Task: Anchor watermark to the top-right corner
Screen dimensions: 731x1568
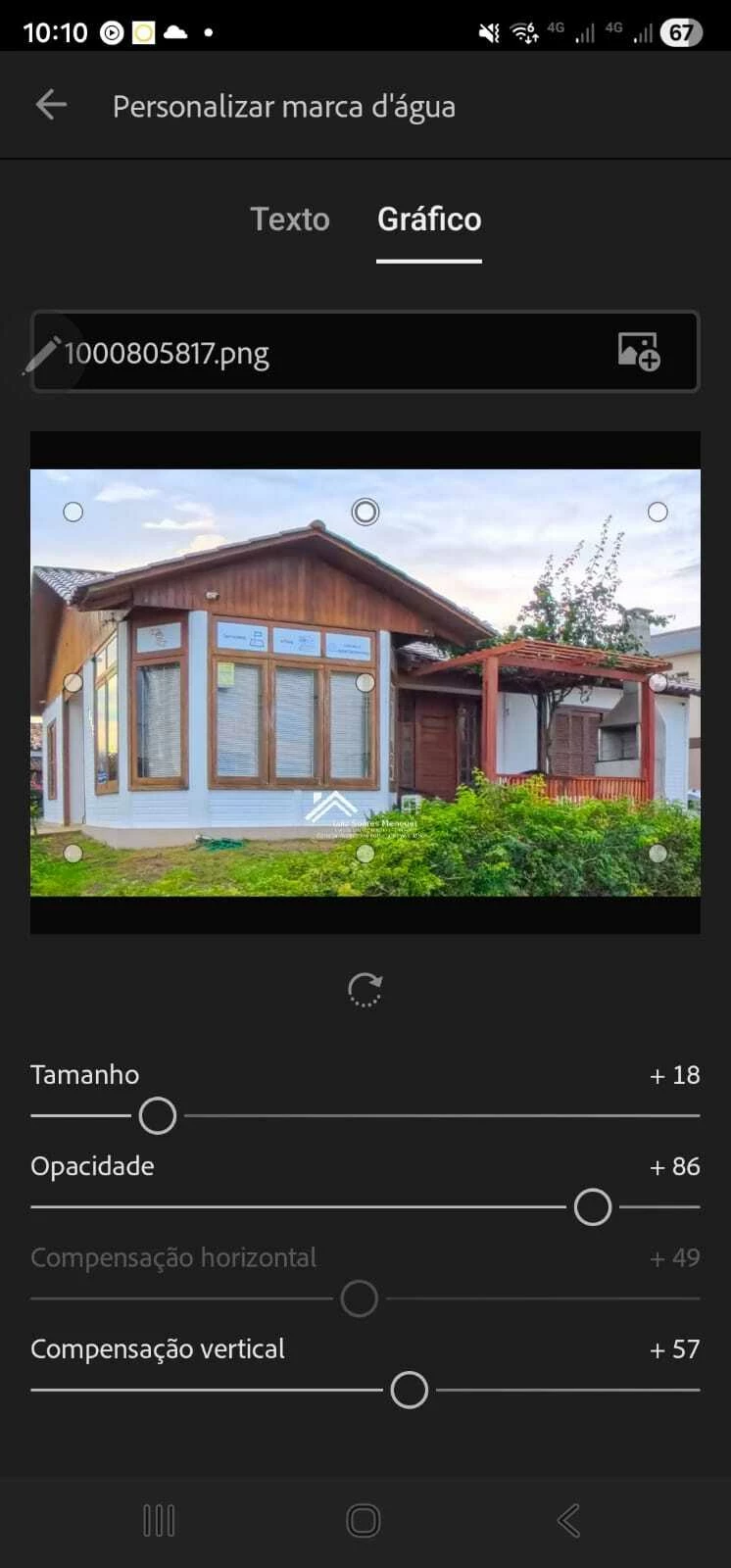Action: (658, 512)
